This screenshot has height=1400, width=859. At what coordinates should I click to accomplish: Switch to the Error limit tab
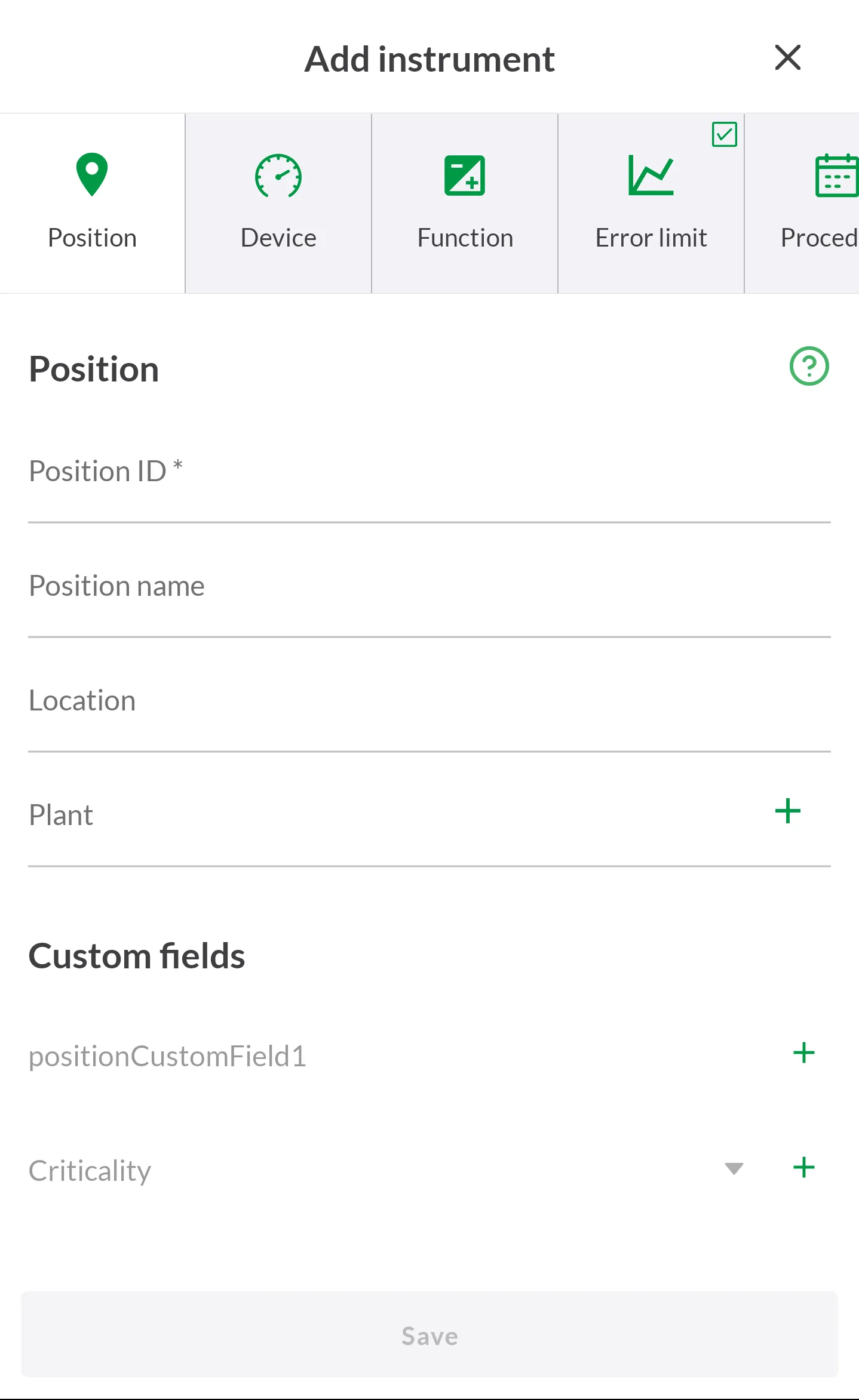(x=651, y=203)
